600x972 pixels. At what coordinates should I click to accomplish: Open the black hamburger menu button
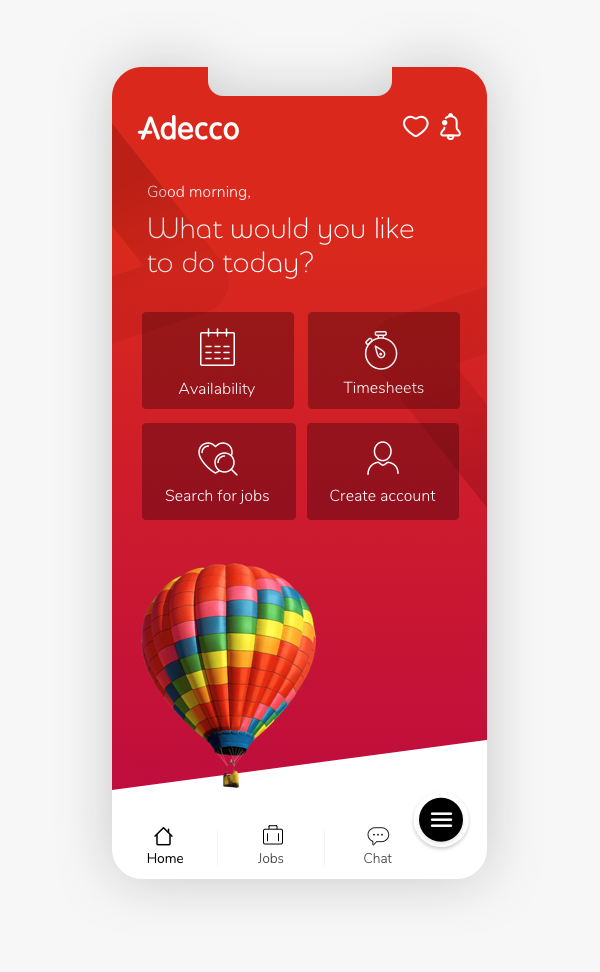(441, 820)
